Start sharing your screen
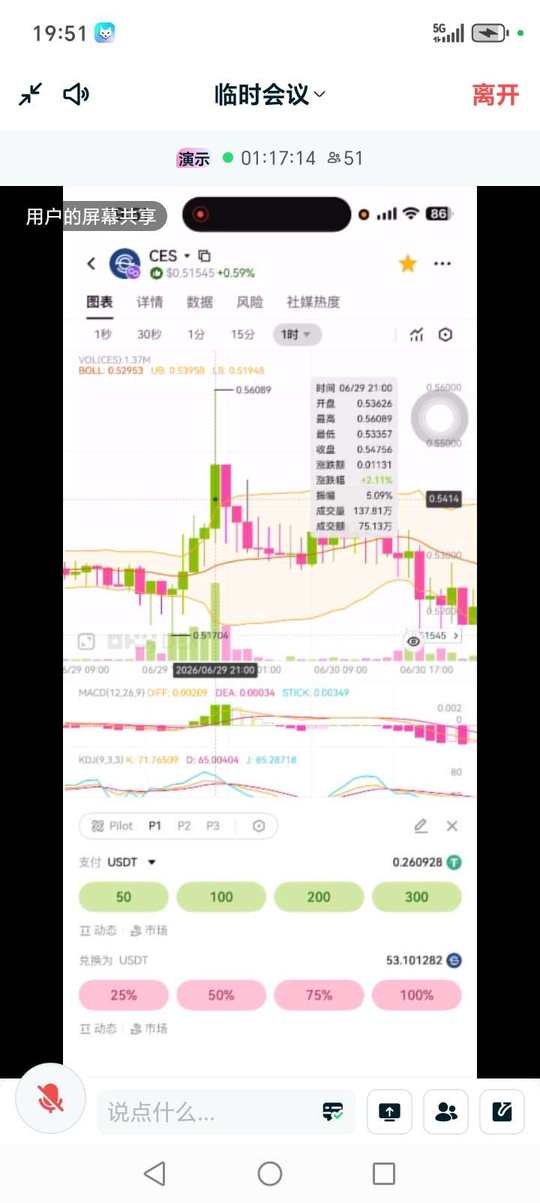Image resolution: width=540 pixels, height=1203 pixels. pyautogui.click(x=390, y=1112)
